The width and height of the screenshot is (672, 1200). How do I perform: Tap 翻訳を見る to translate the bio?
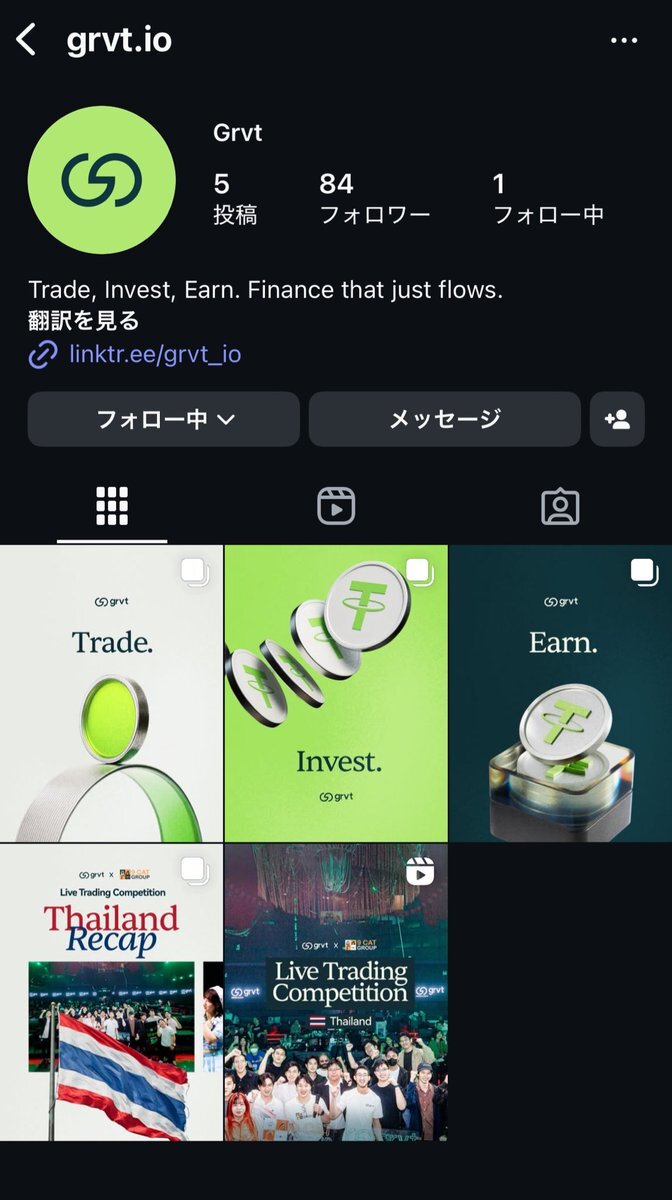click(x=84, y=321)
